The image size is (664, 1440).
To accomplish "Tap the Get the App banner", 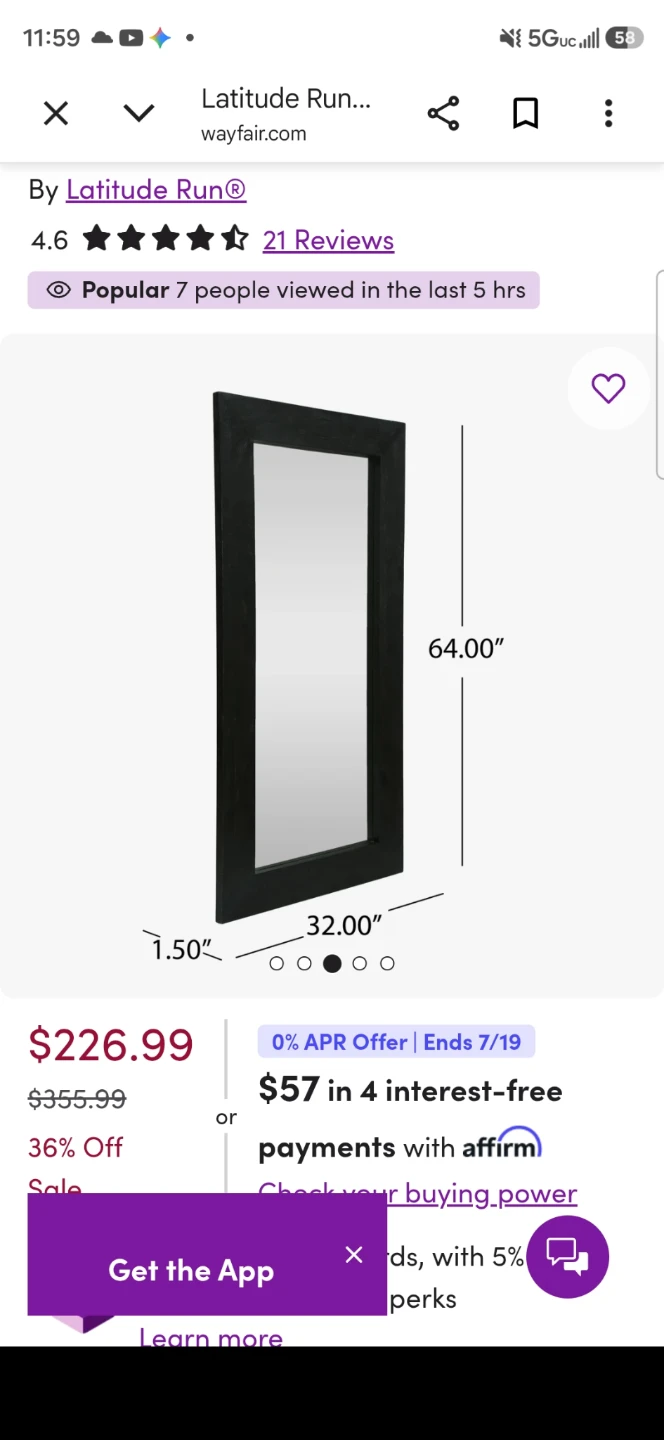I will point(191,1270).
